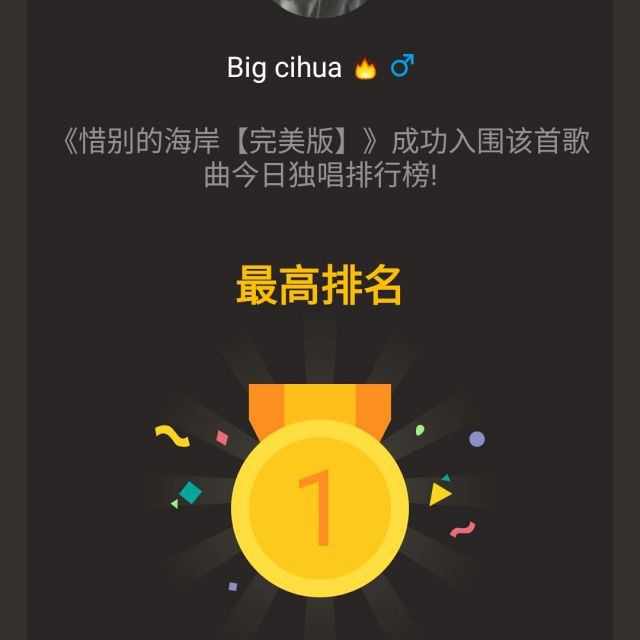Image resolution: width=640 pixels, height=640 pixels.
Task: View the Big cihua user profile
Action: (x=285, y=68)
